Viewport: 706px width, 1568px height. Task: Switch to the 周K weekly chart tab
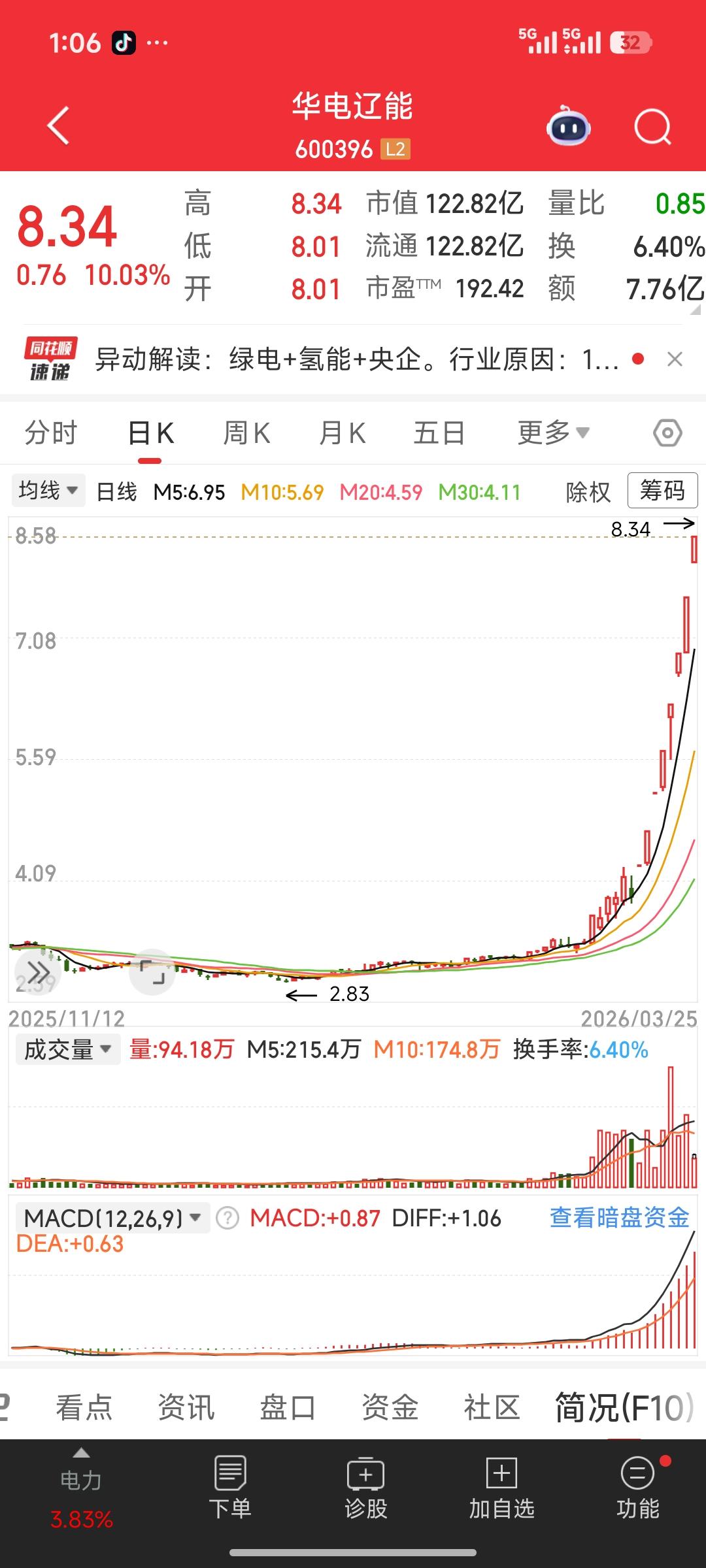[x=245, y=431]
